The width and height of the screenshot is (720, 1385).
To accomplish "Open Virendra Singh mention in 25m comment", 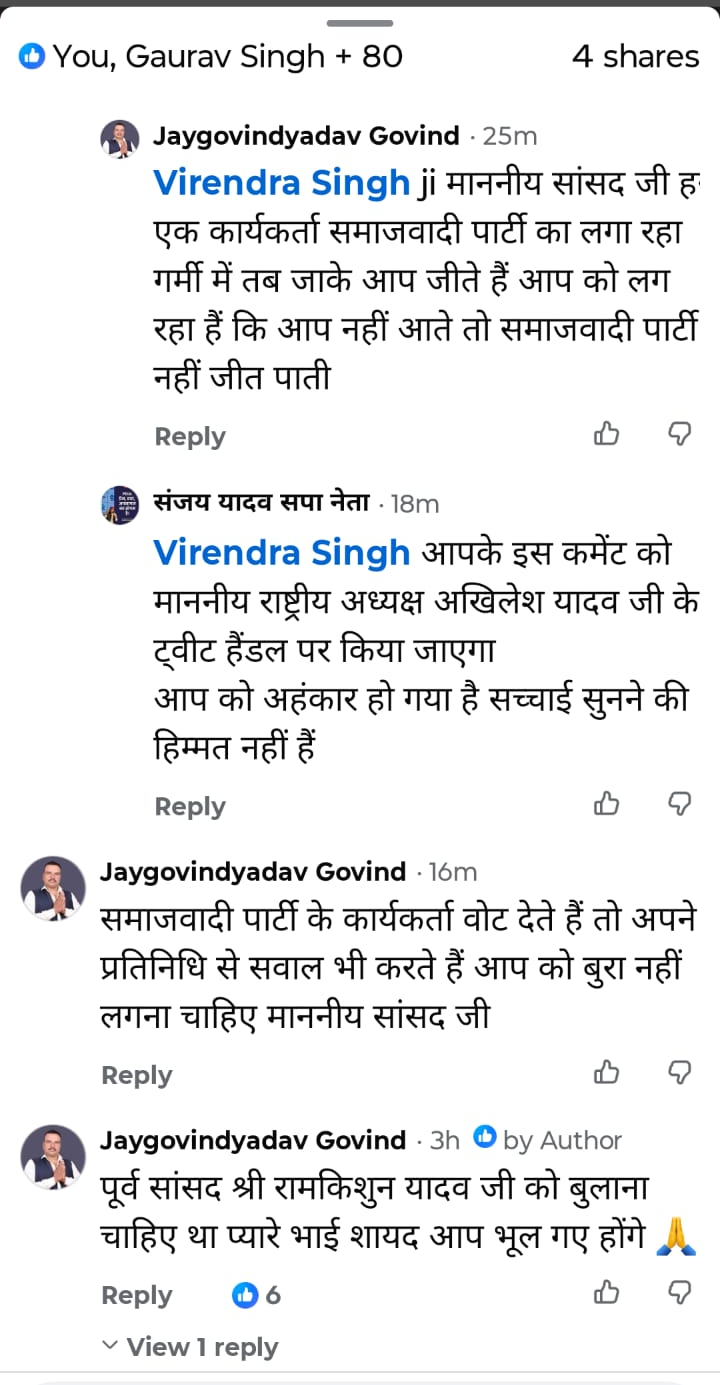I will 282,183.
